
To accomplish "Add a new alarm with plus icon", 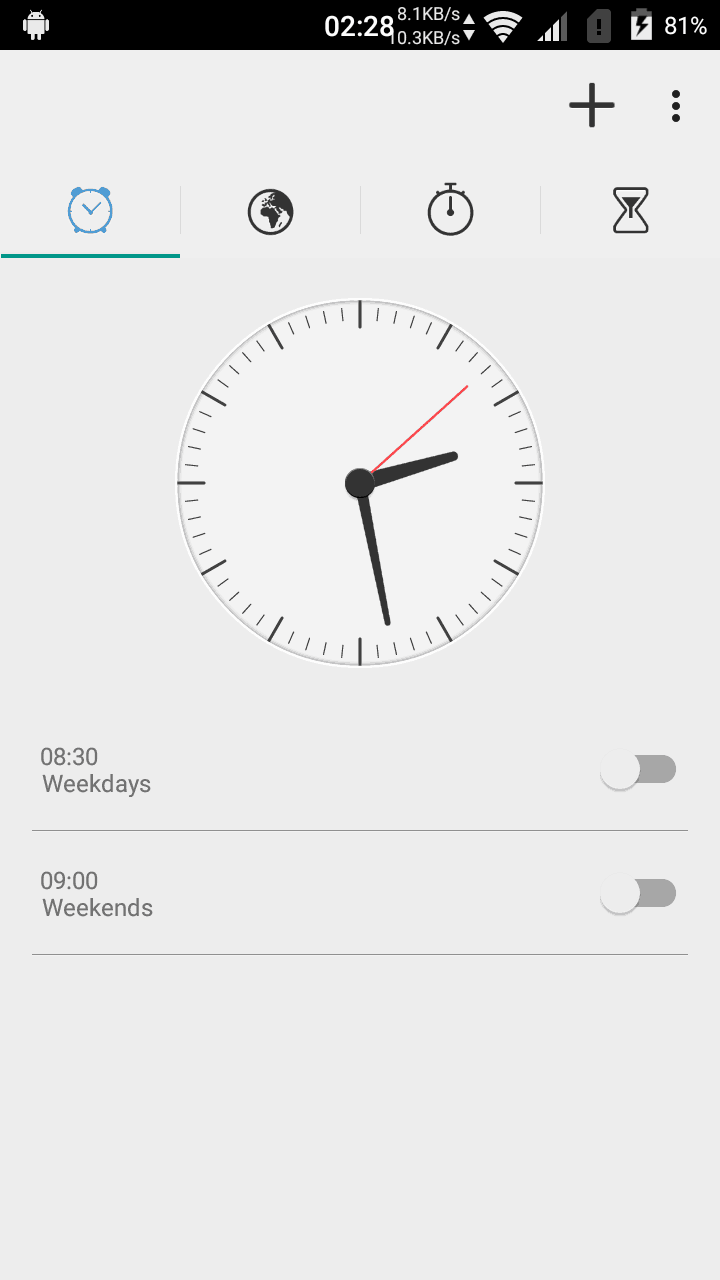I will click(592, 105).
